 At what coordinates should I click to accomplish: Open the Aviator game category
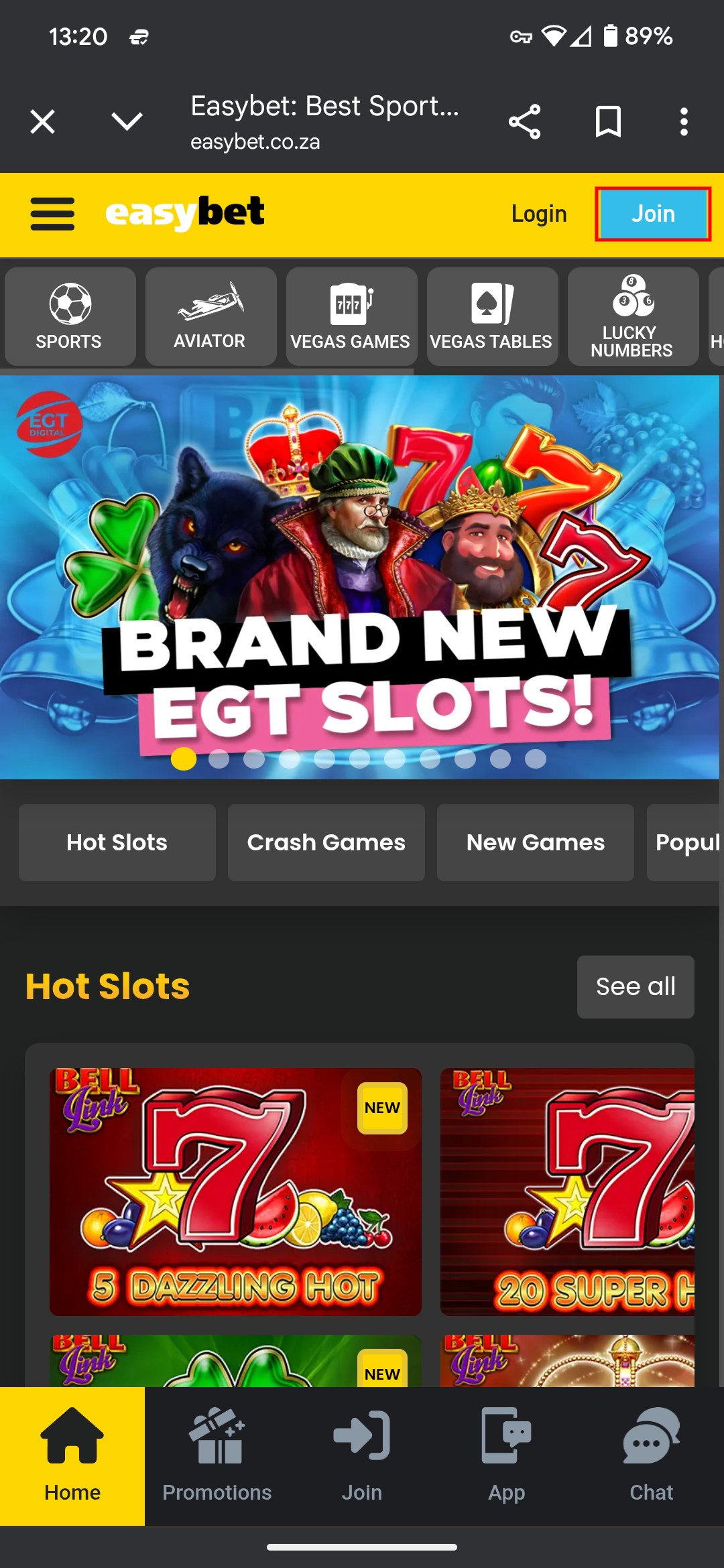(x=210, y=317)
